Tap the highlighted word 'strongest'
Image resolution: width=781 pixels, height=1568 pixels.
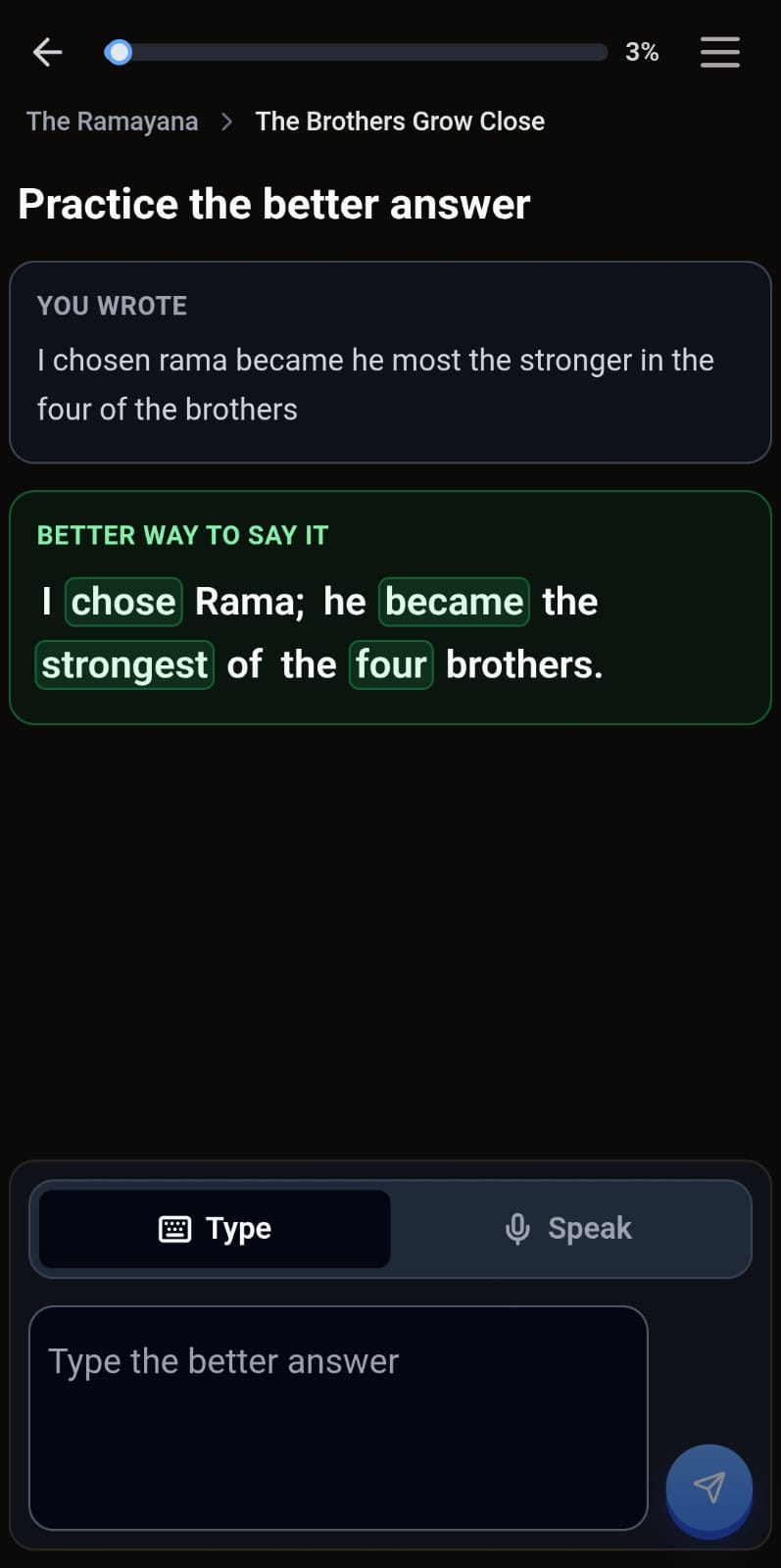pos(124,665)
